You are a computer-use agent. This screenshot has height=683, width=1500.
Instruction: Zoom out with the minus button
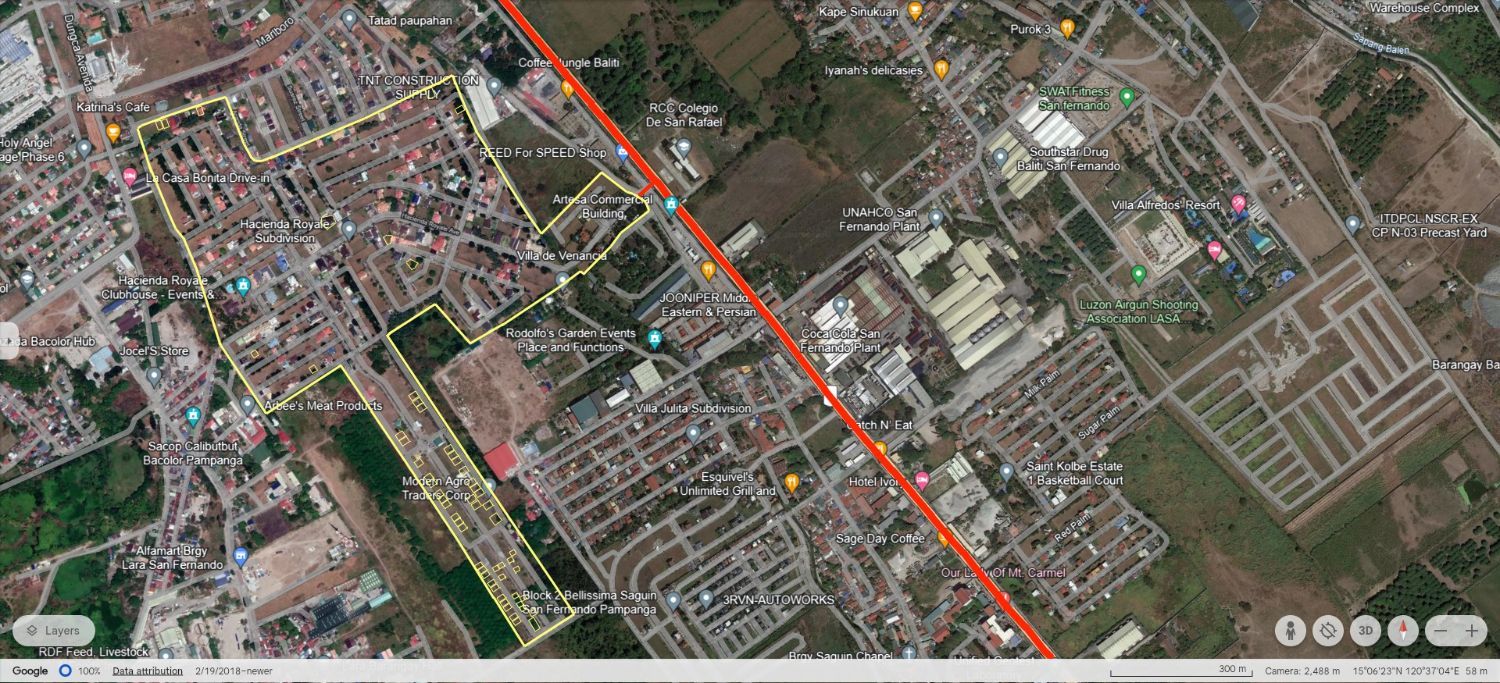(x=1441, y=630)
